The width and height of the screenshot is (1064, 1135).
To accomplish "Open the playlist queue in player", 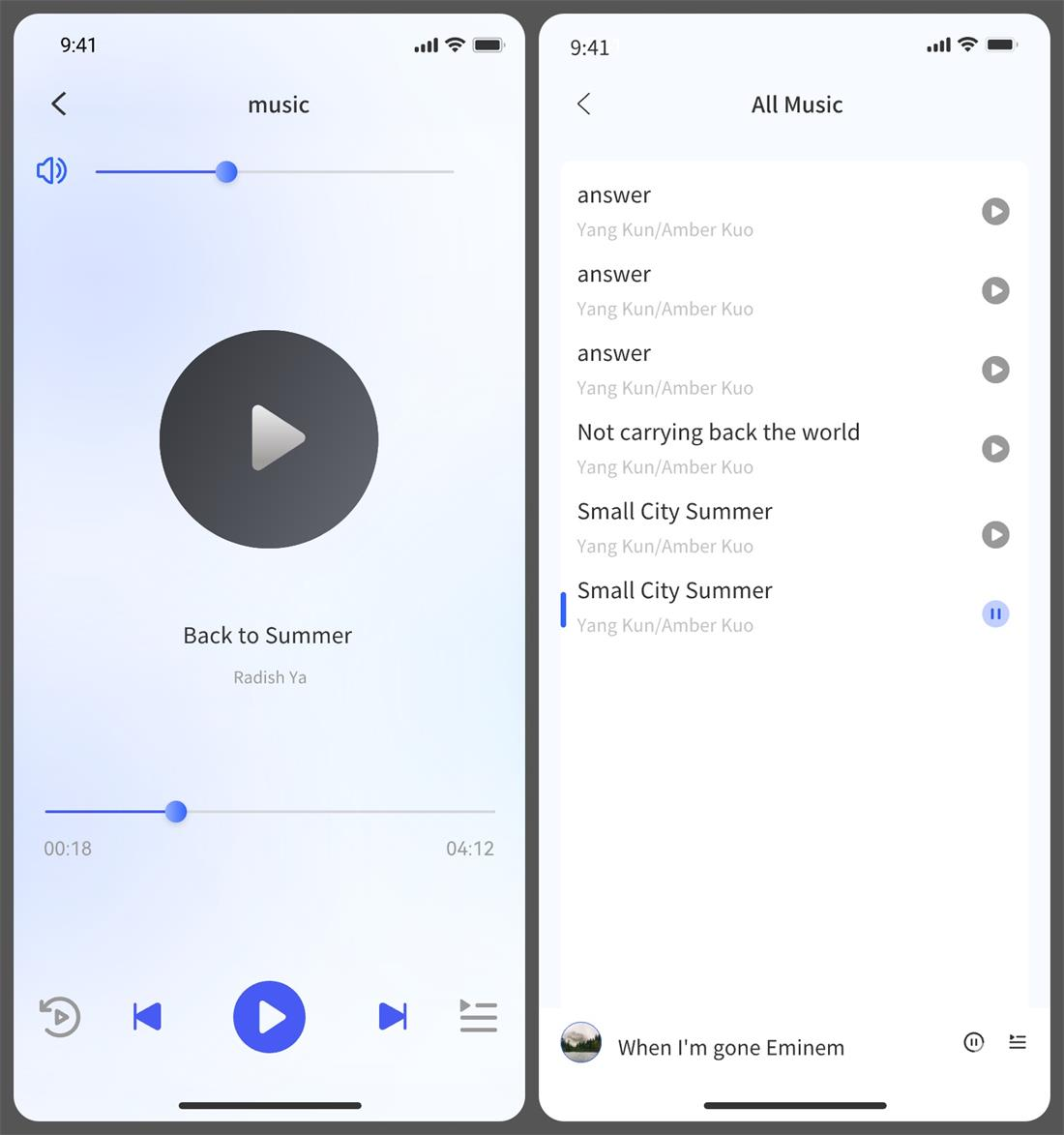I will pyautogui.click(x=478, y=1017).
